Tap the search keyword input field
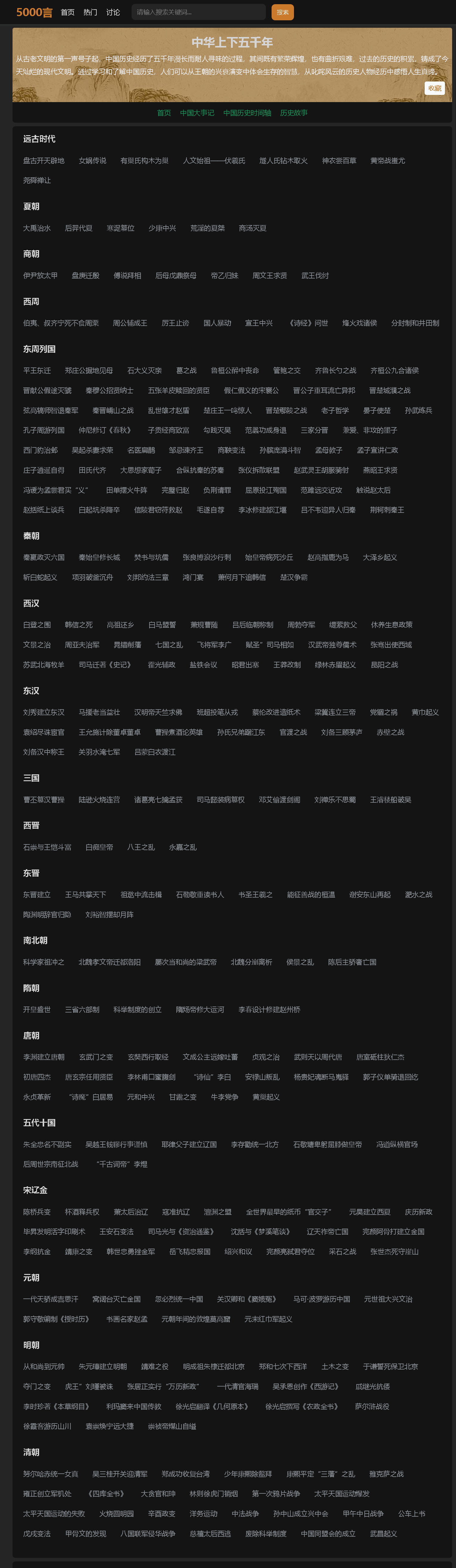Viewport: 456px width, 1568px height. (198, 12)
